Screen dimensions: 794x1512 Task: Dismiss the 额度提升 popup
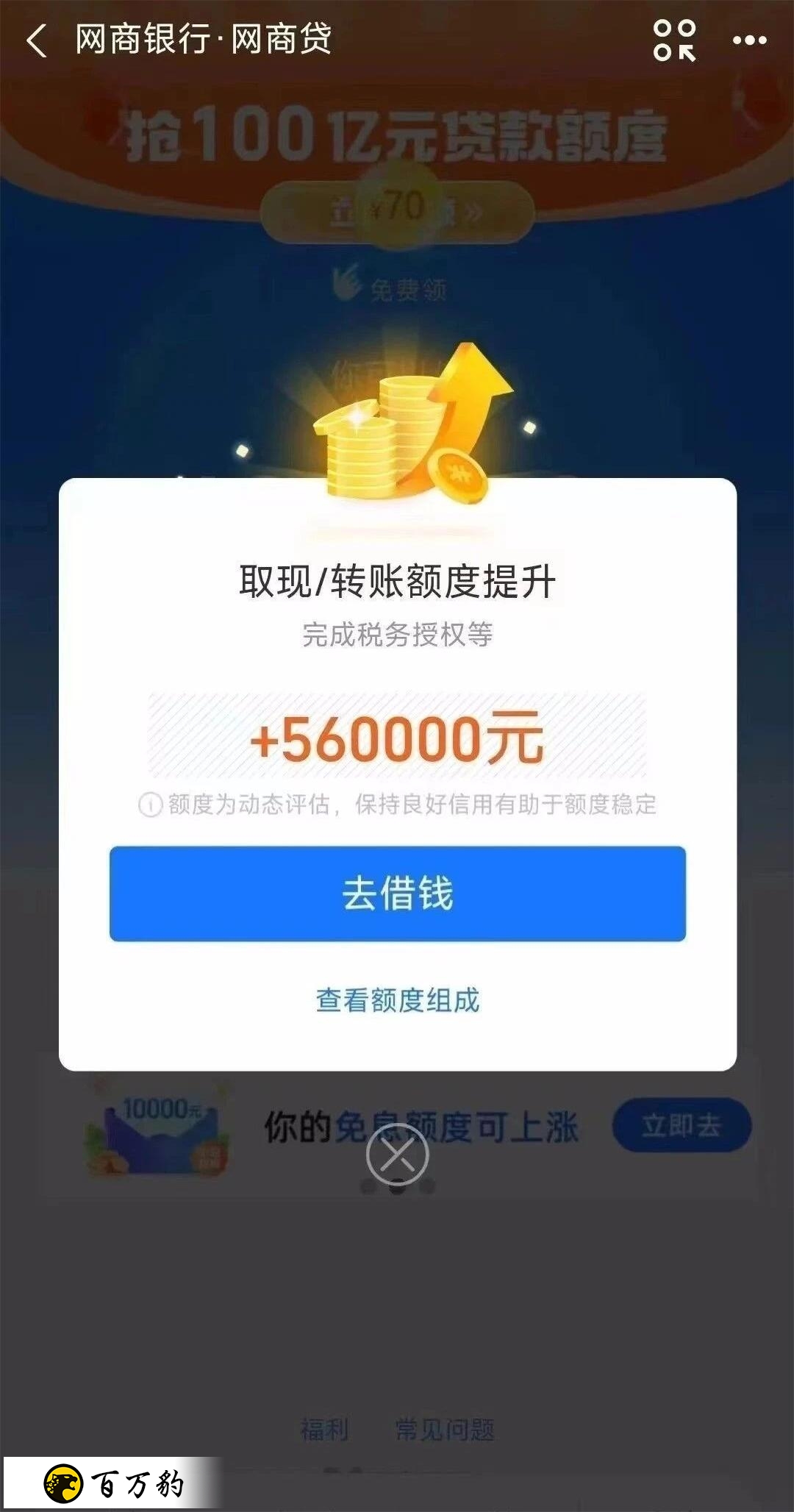(x=397, y=1155)
